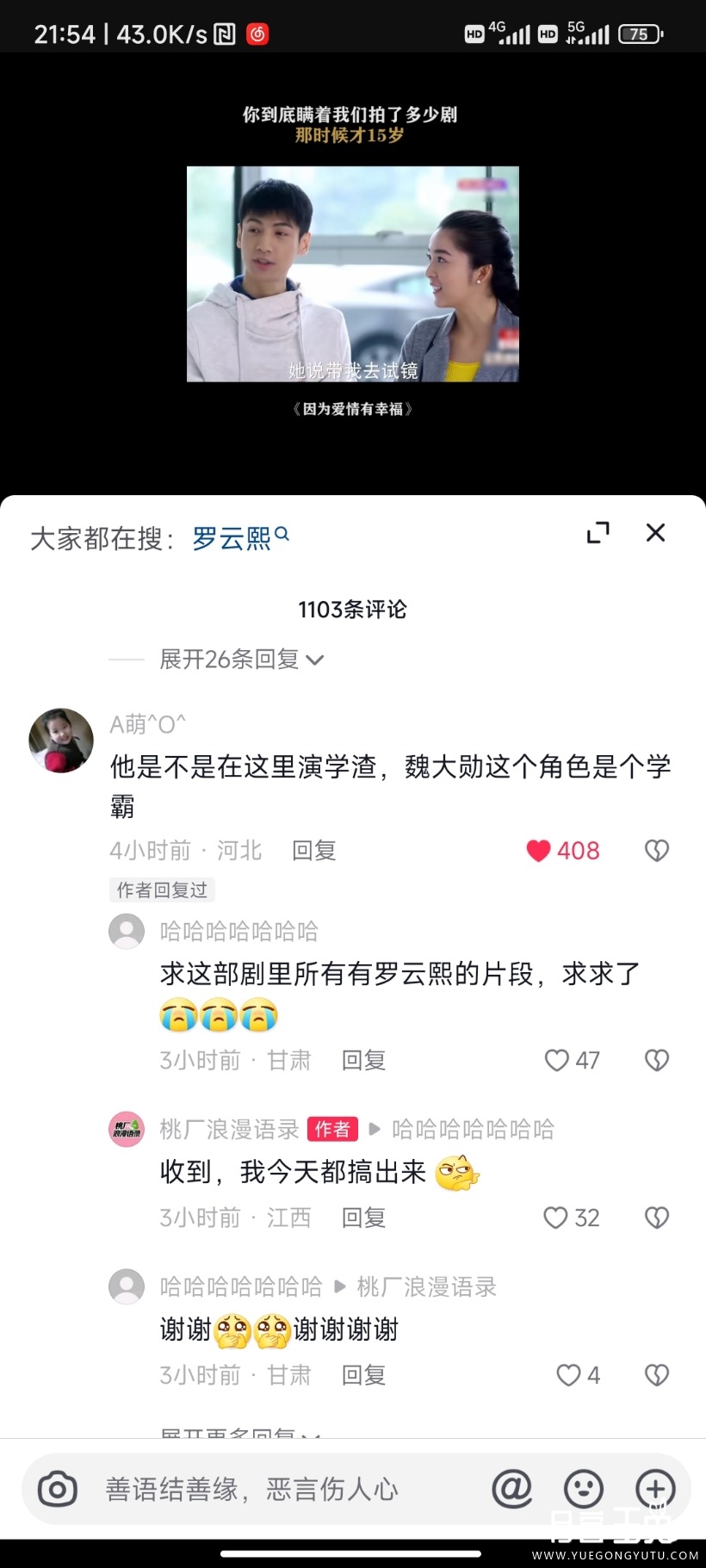This screenshot has height=1568, width=706.
Task: Open camera to attach a photo
Action: coord(58,1489)
